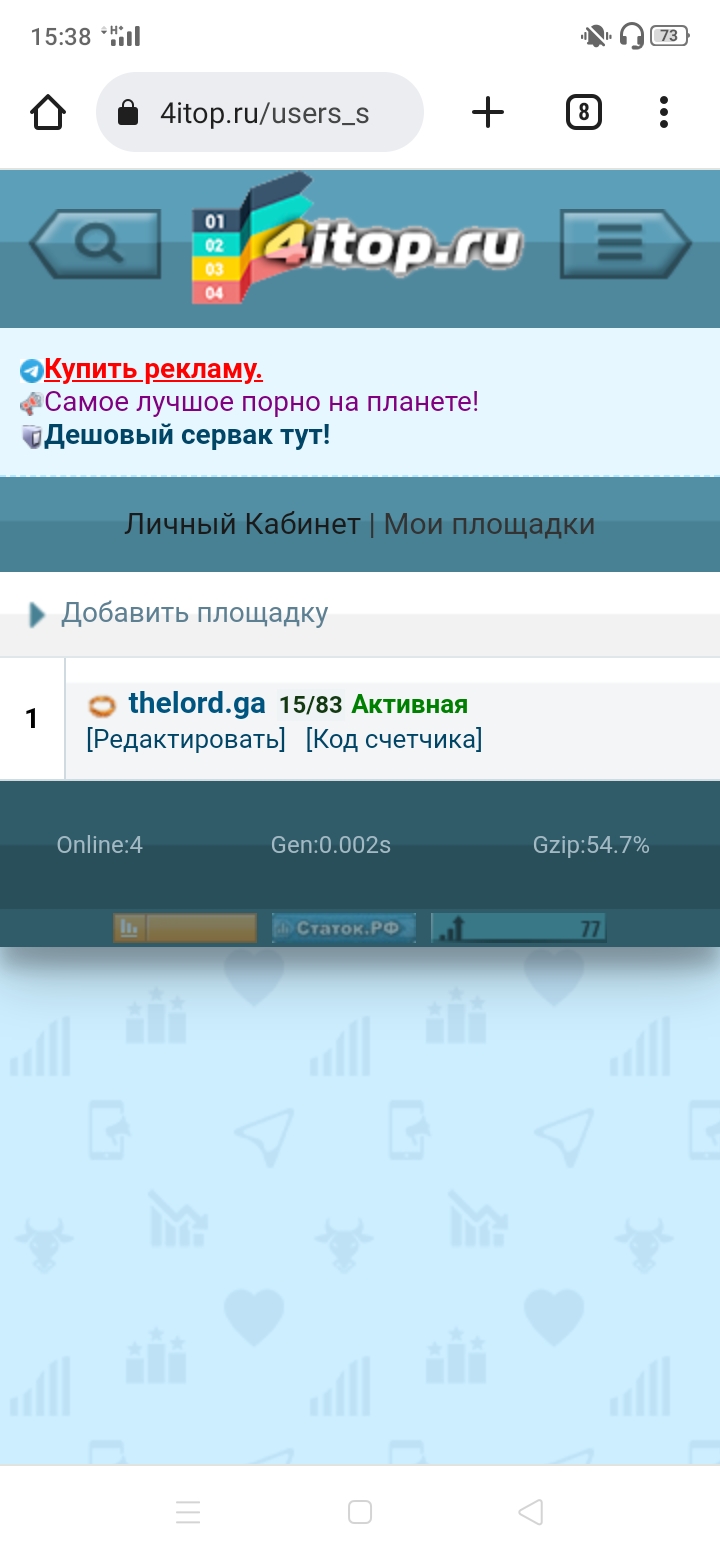
Task: Open Код счетчика for thelord.ga
Action: 394,740
